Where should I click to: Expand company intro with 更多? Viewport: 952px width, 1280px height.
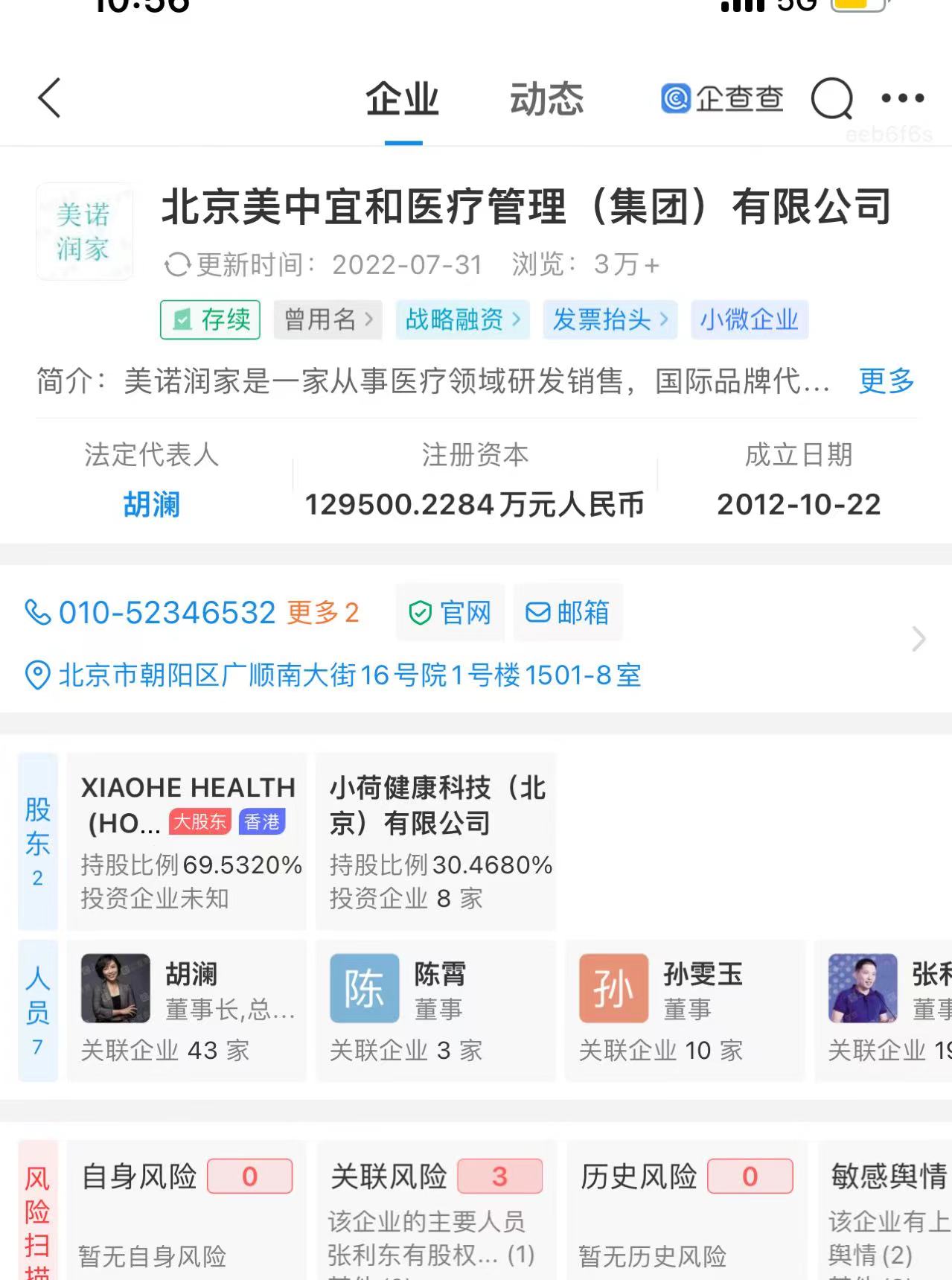[x=886, y=381]
